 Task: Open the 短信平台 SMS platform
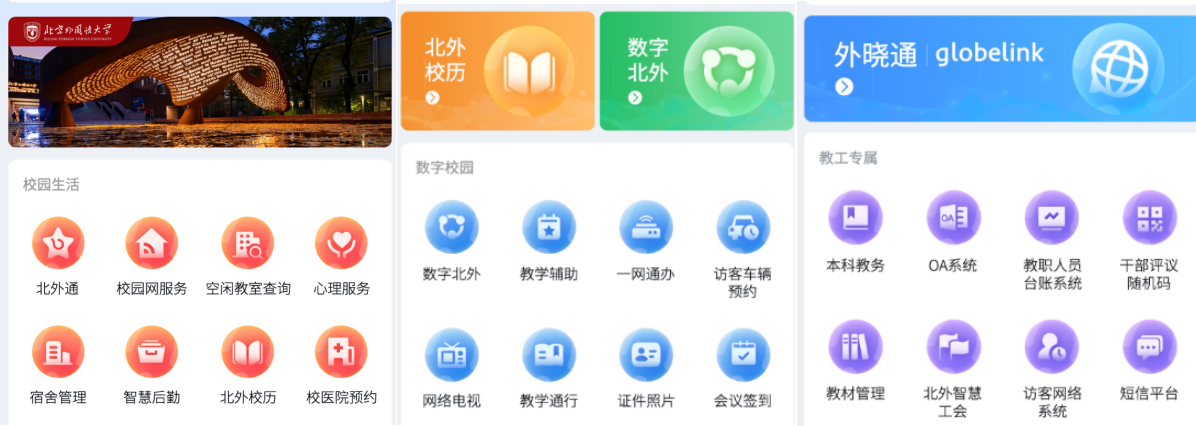(1149, 347)
